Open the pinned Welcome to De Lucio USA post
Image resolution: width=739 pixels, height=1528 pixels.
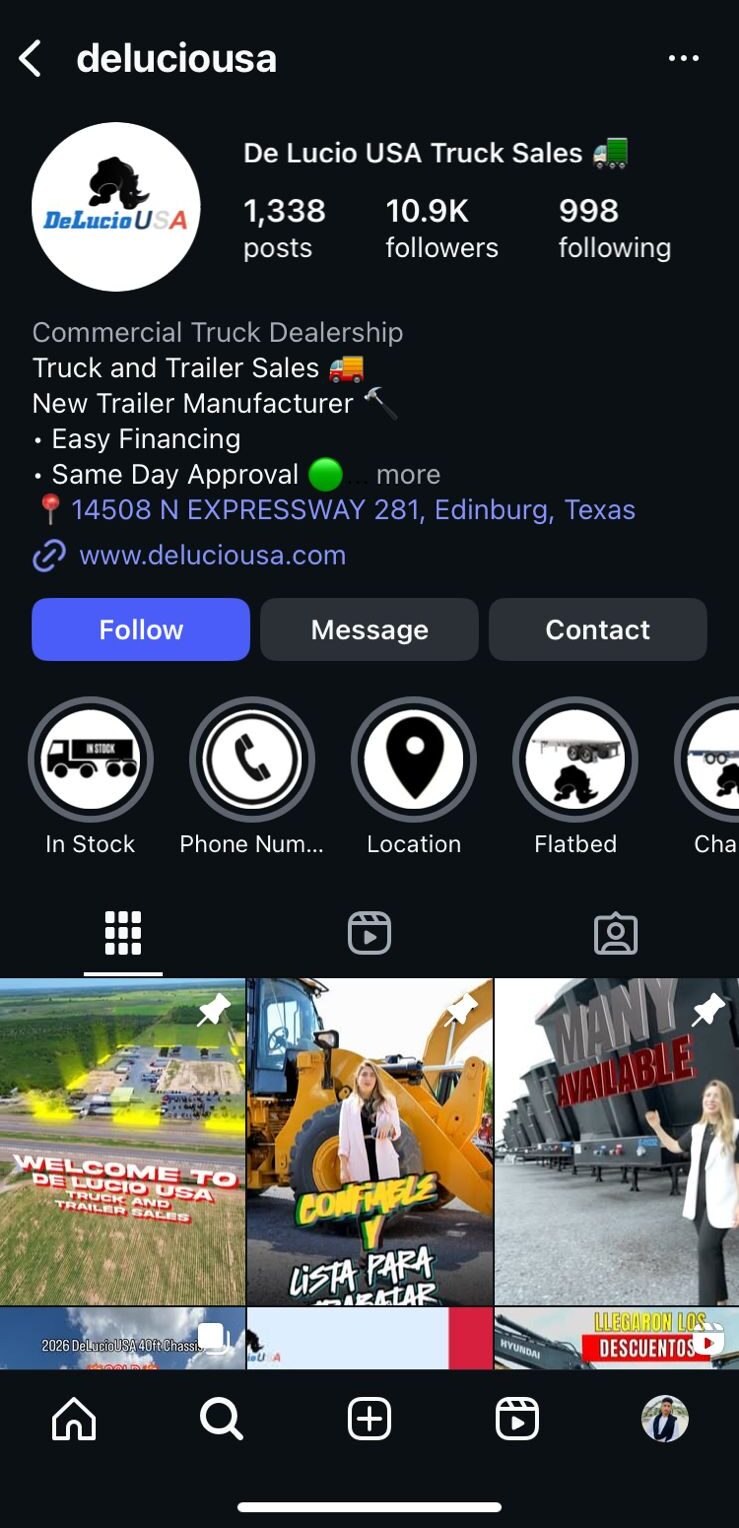coord(122,1140)
